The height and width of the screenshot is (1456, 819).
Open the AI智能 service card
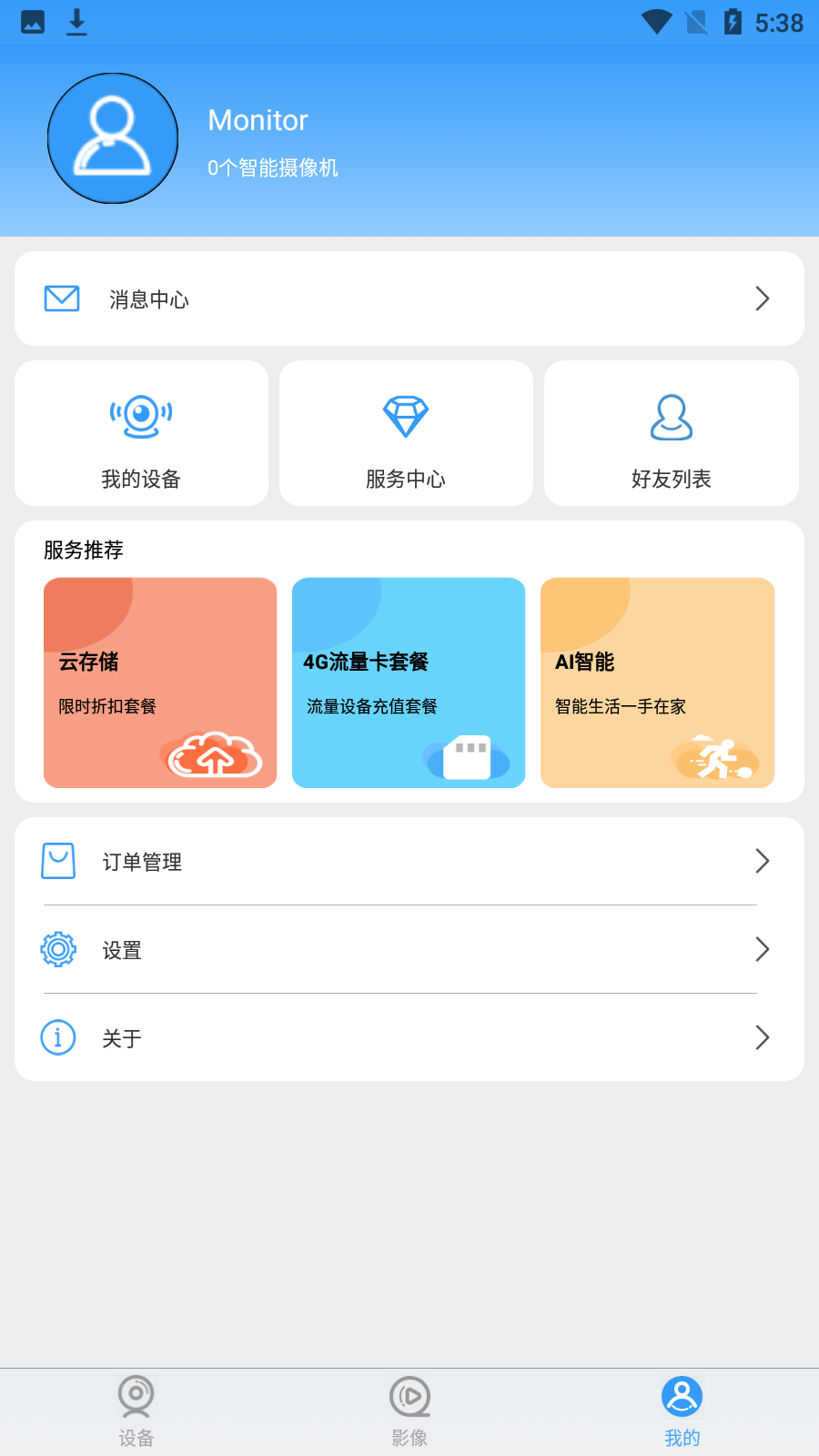click(656, 682)
